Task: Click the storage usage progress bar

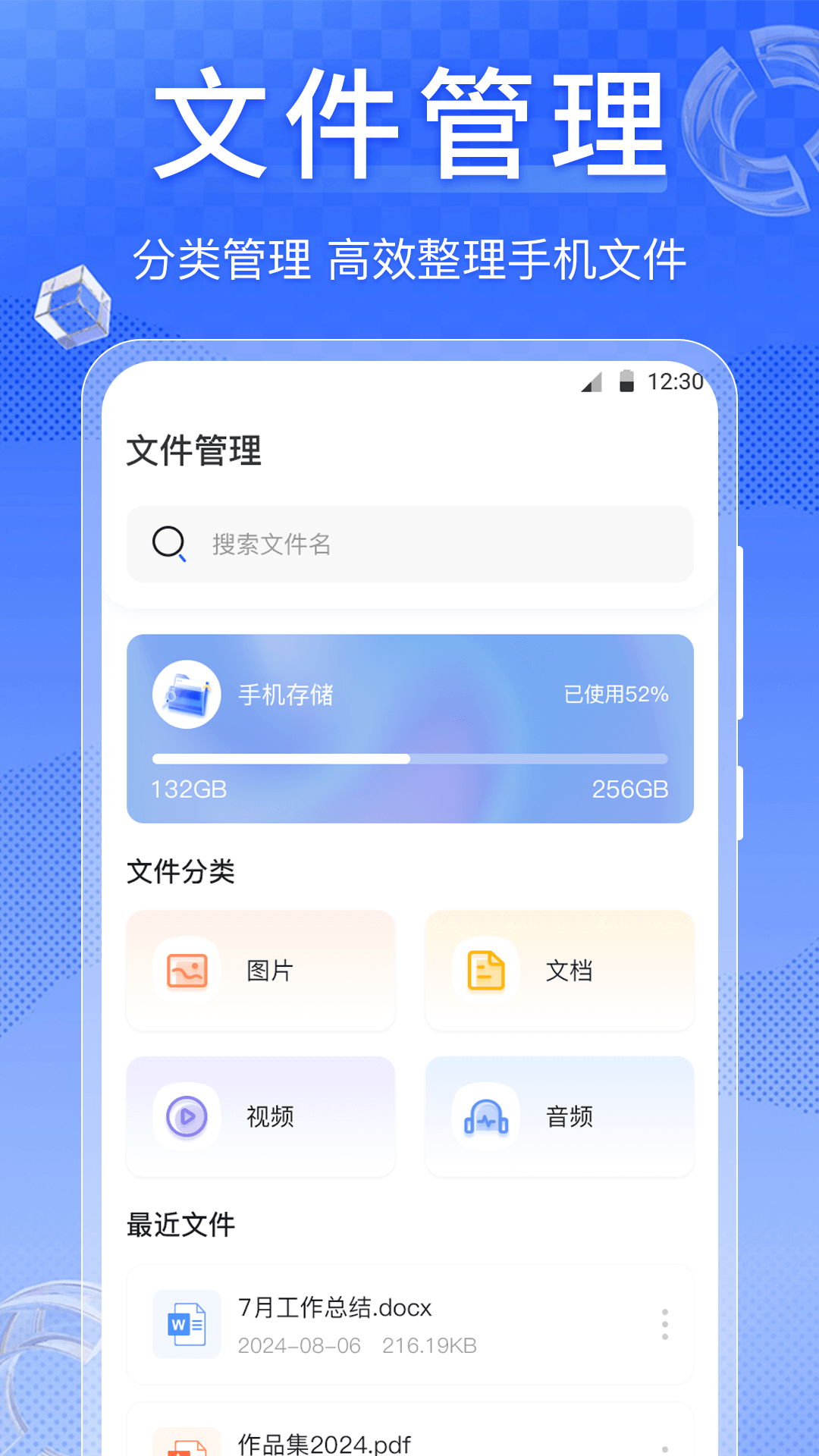Action: (x=409, y=758)
